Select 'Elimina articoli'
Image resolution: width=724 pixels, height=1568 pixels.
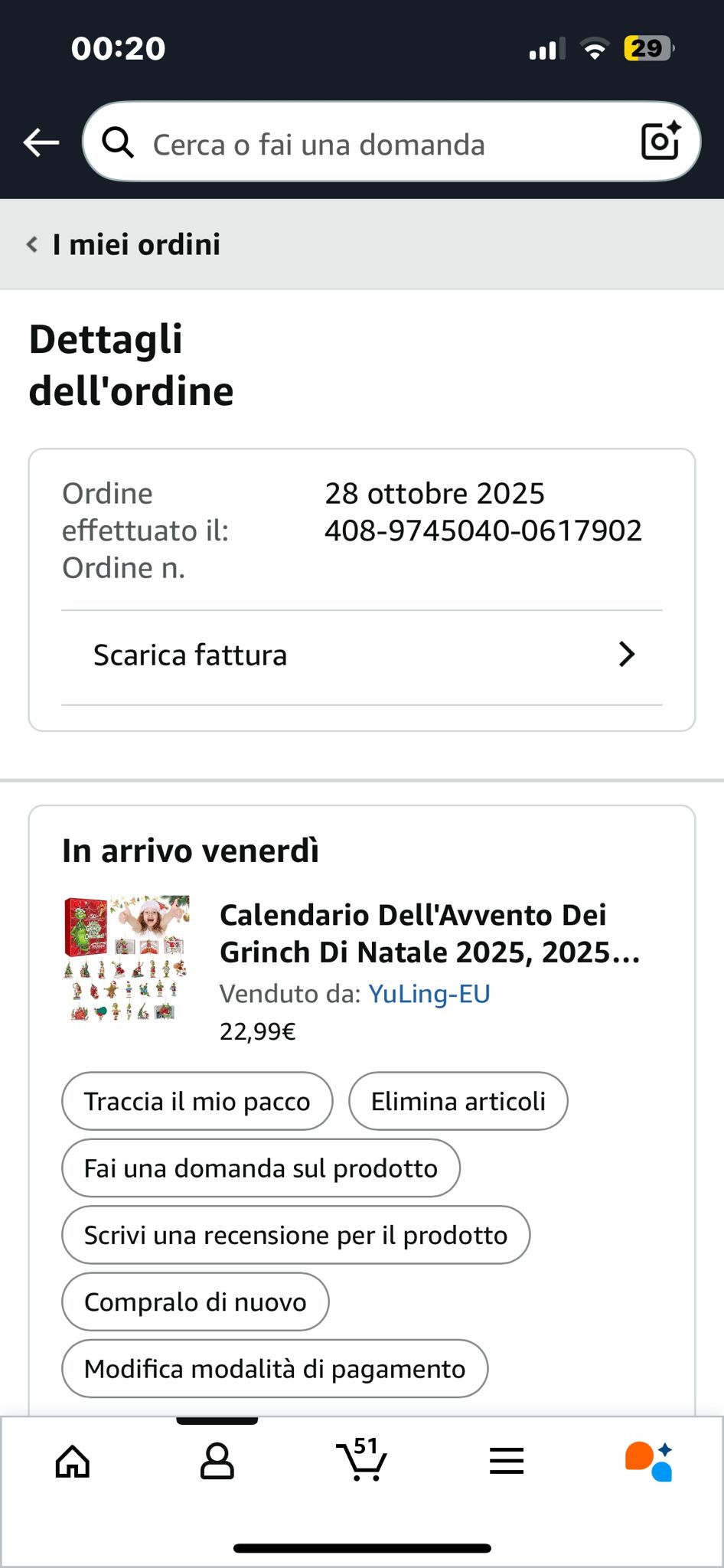pyautogui.click(x=458, y=1101)
